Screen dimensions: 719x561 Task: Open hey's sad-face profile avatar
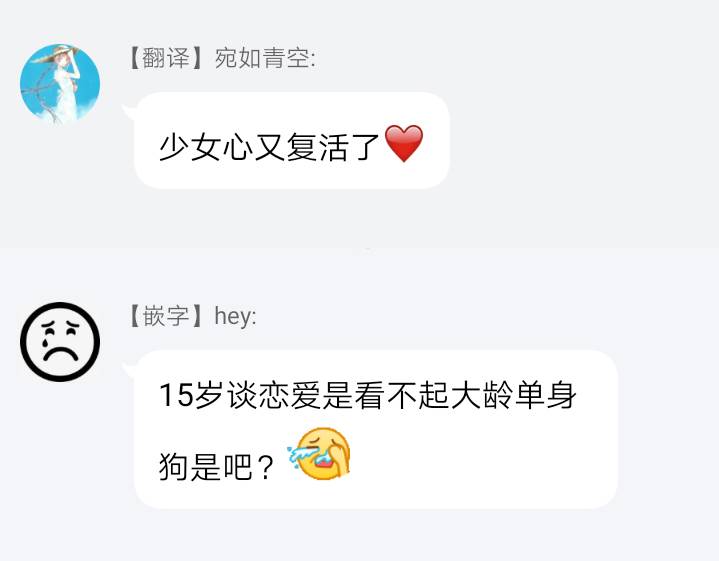tap(60, 342)
